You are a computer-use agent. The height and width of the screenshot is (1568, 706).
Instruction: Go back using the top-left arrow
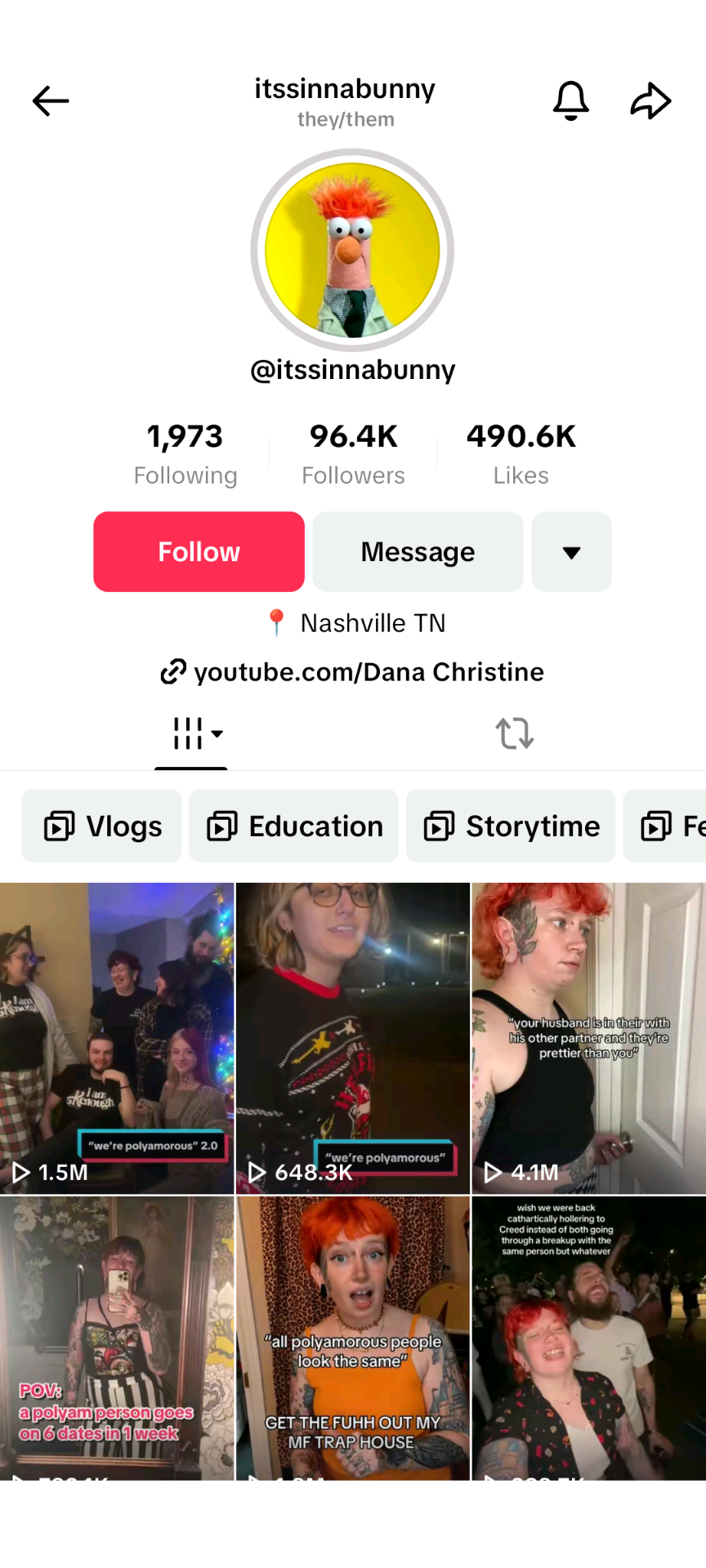[51, 101]
